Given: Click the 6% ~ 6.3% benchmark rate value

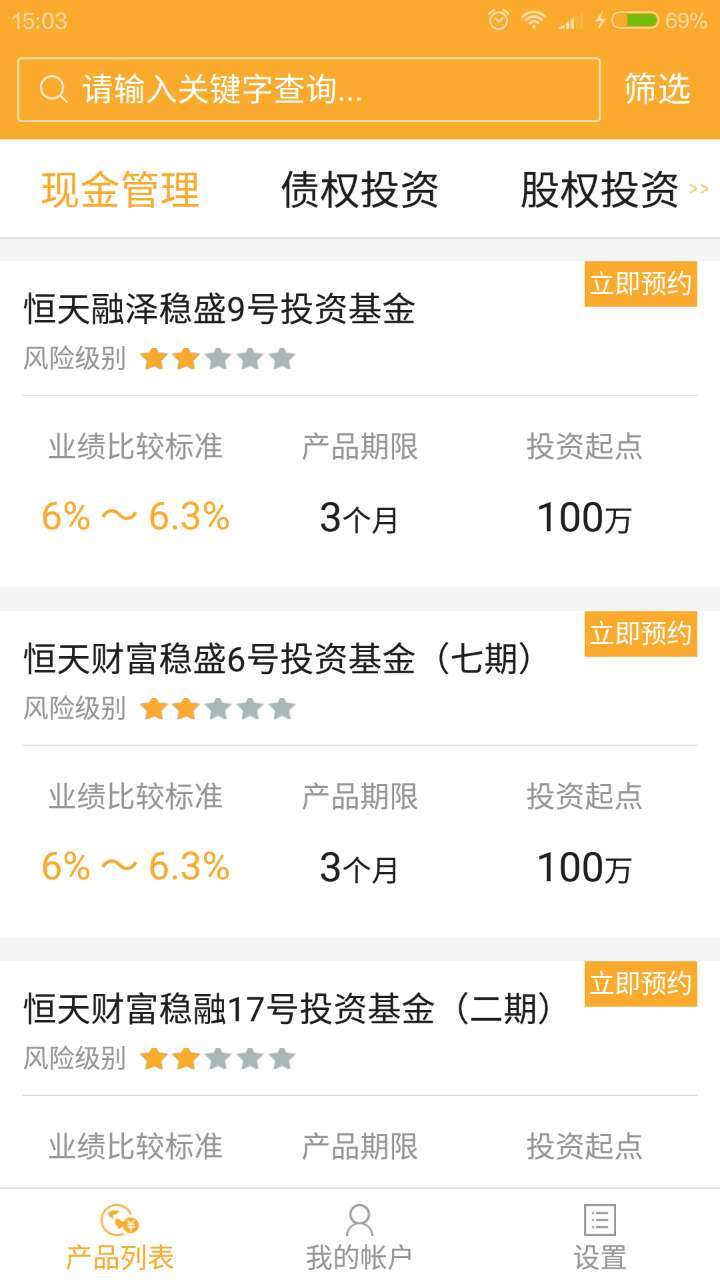Looking at the screenshot, I should pos(136,516).
